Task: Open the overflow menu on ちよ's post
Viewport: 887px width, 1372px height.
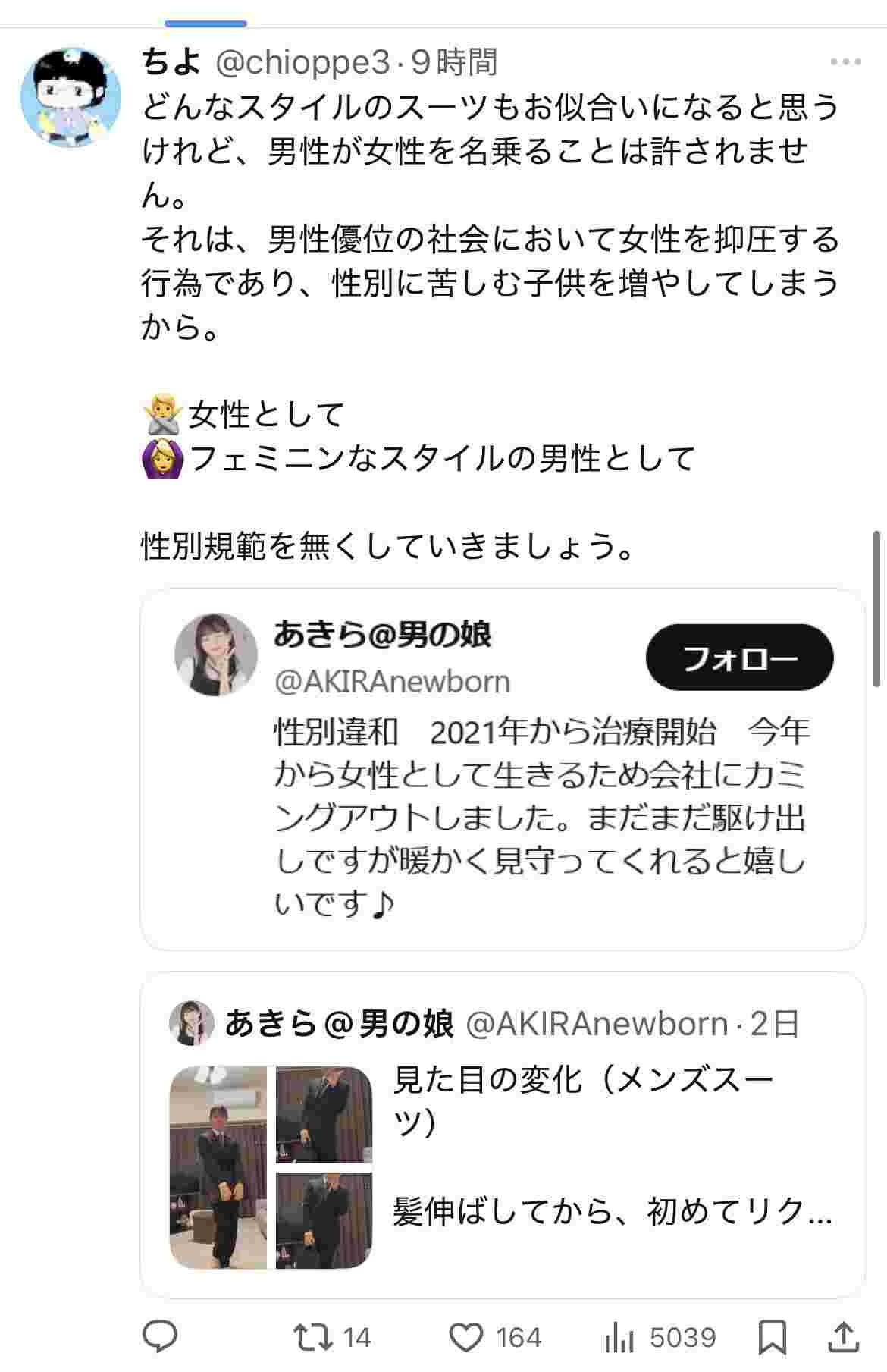Action: click(x=845, y=62)
